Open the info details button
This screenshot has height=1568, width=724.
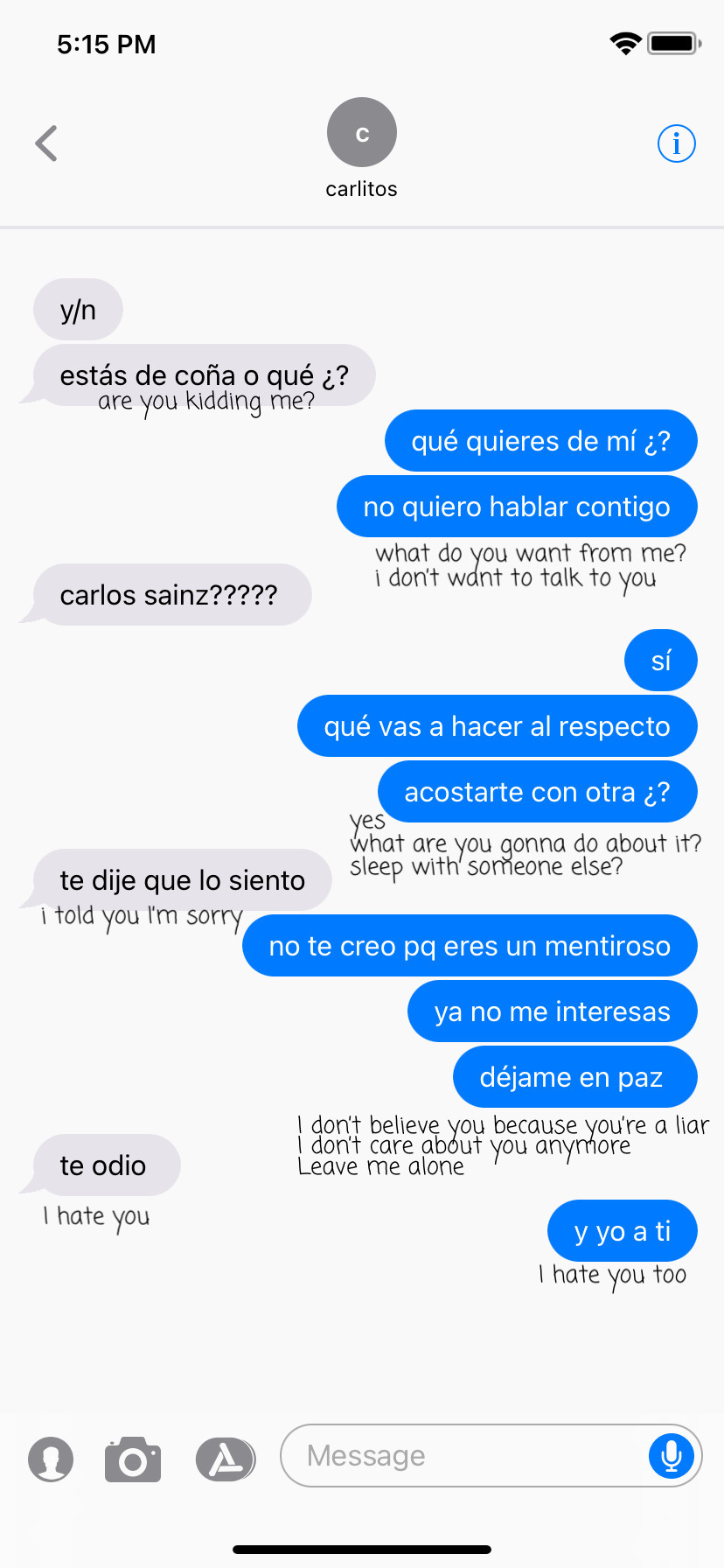676,143
